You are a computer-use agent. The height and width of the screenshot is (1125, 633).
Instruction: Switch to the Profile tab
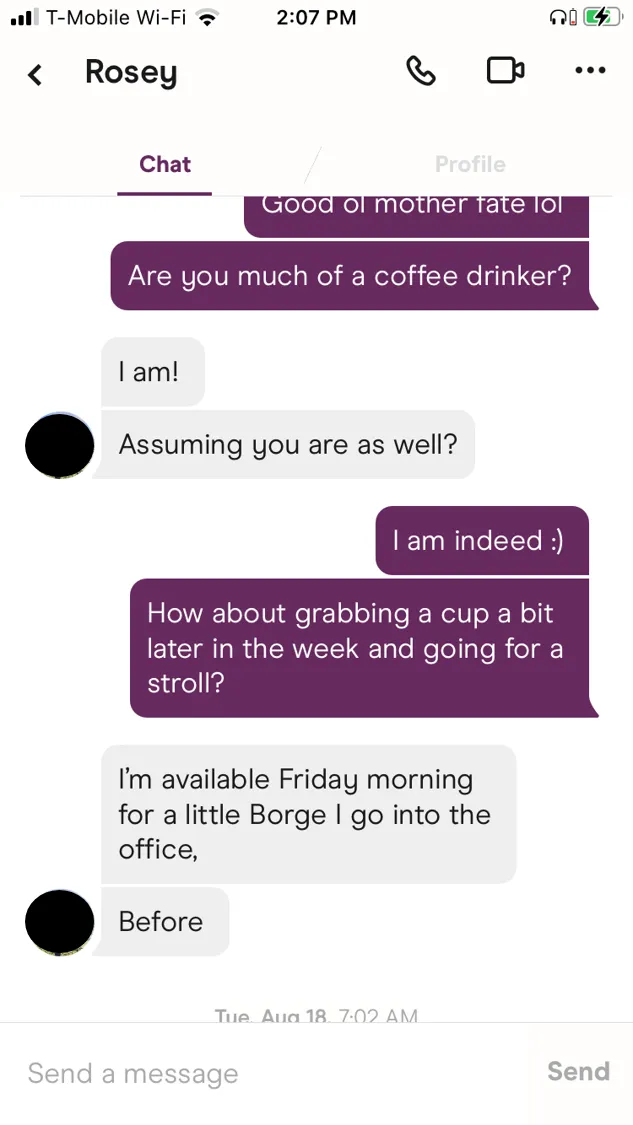470,164
